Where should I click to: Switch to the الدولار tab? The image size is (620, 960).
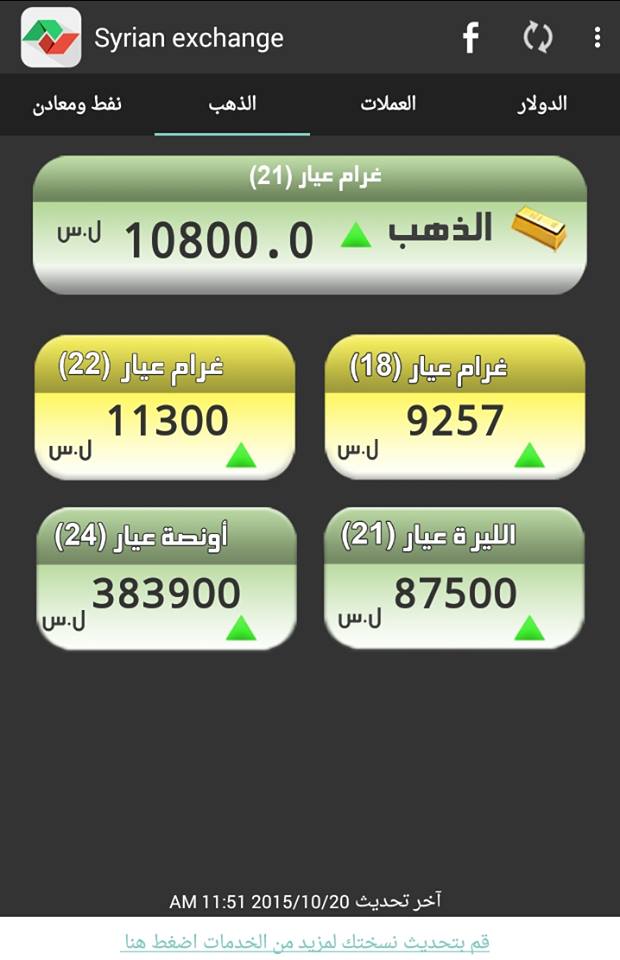tap(542, 104)
